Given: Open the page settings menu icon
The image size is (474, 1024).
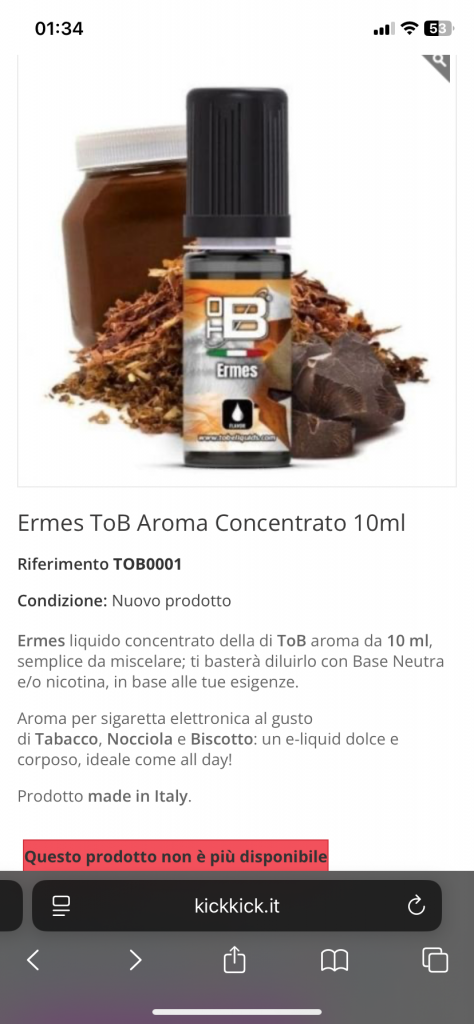Looking at the screenshot, I should [x=61, y=906].
